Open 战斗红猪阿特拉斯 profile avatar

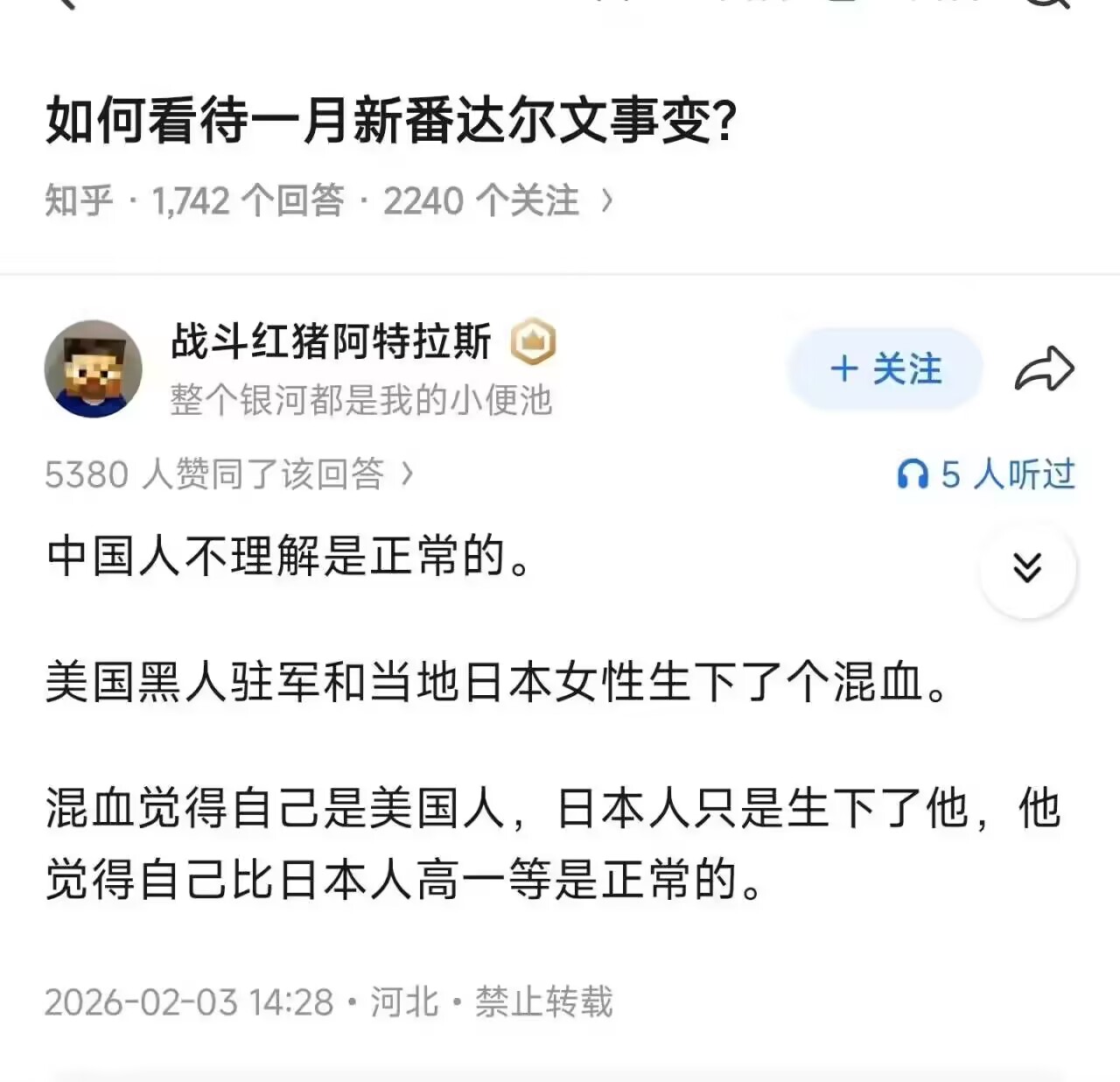coord(94,369)
